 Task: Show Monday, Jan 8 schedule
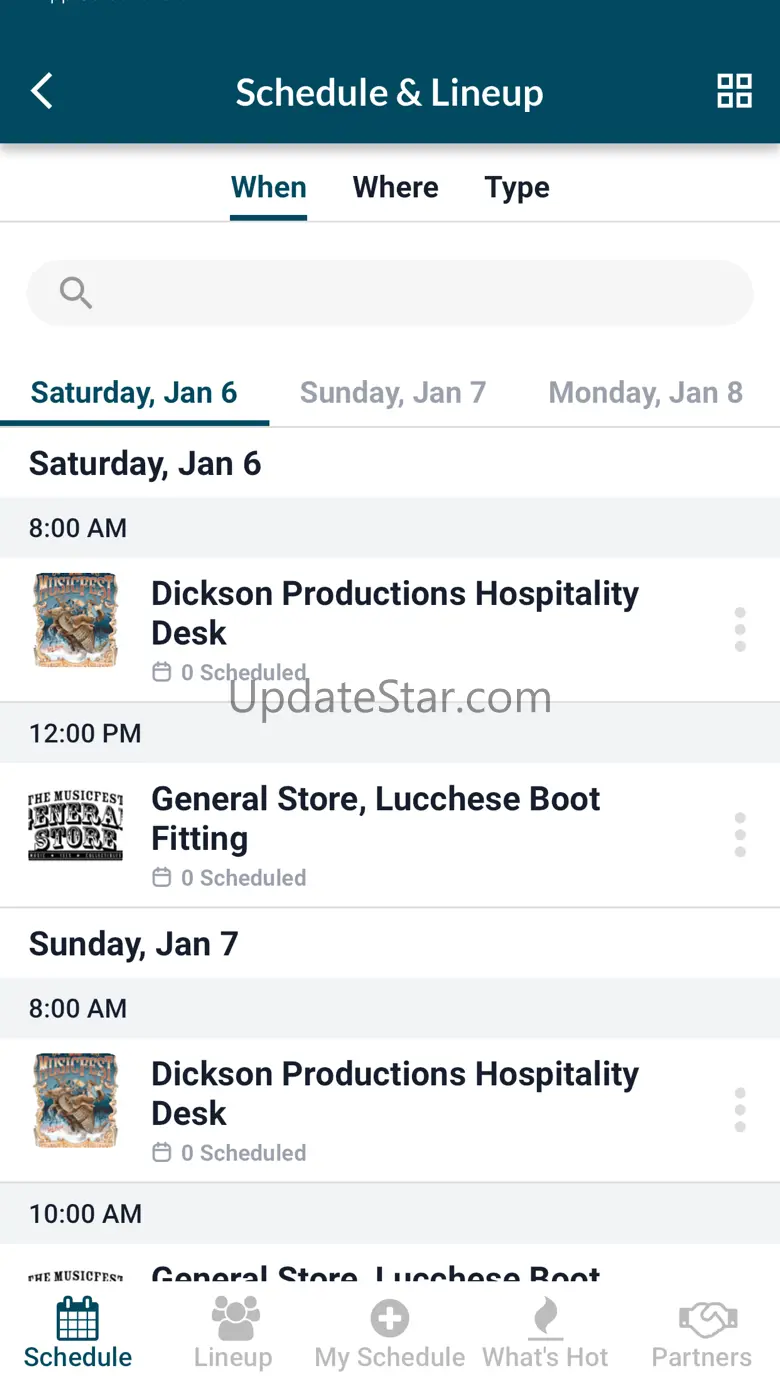click(x=645, y=393)
